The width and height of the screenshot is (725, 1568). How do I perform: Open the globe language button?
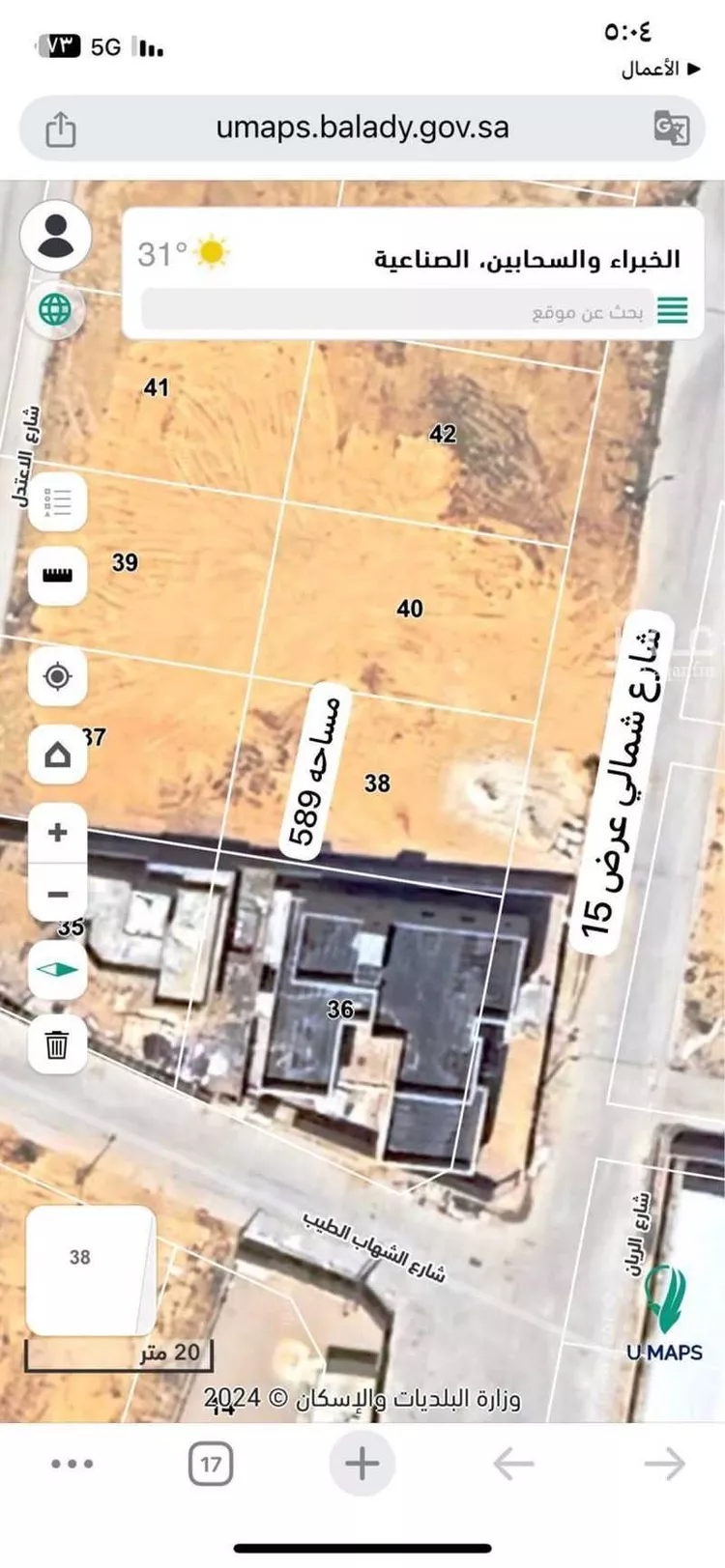55,310
